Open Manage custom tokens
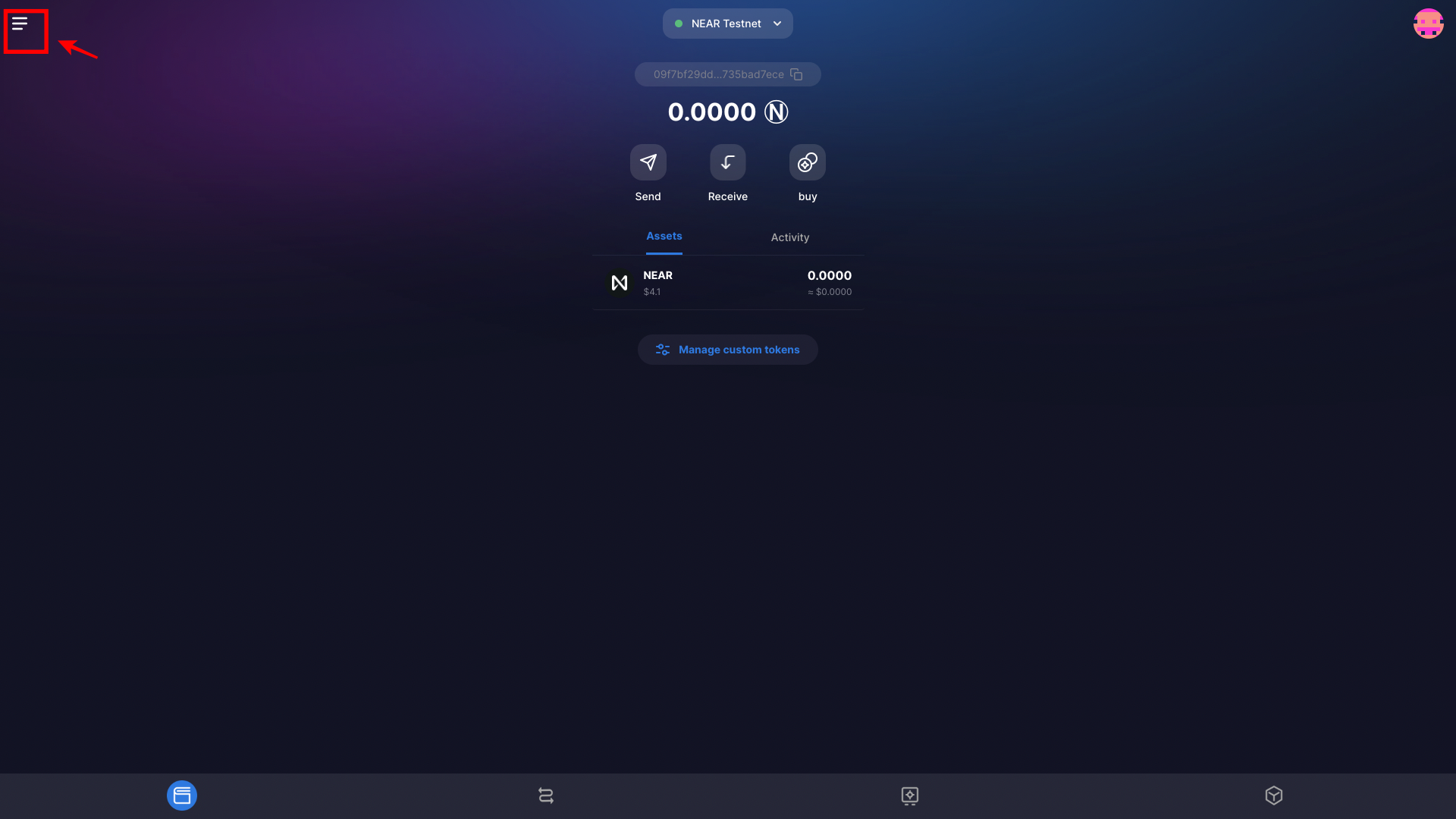This screenshot has height=819, width=1456. pos(727,350)
